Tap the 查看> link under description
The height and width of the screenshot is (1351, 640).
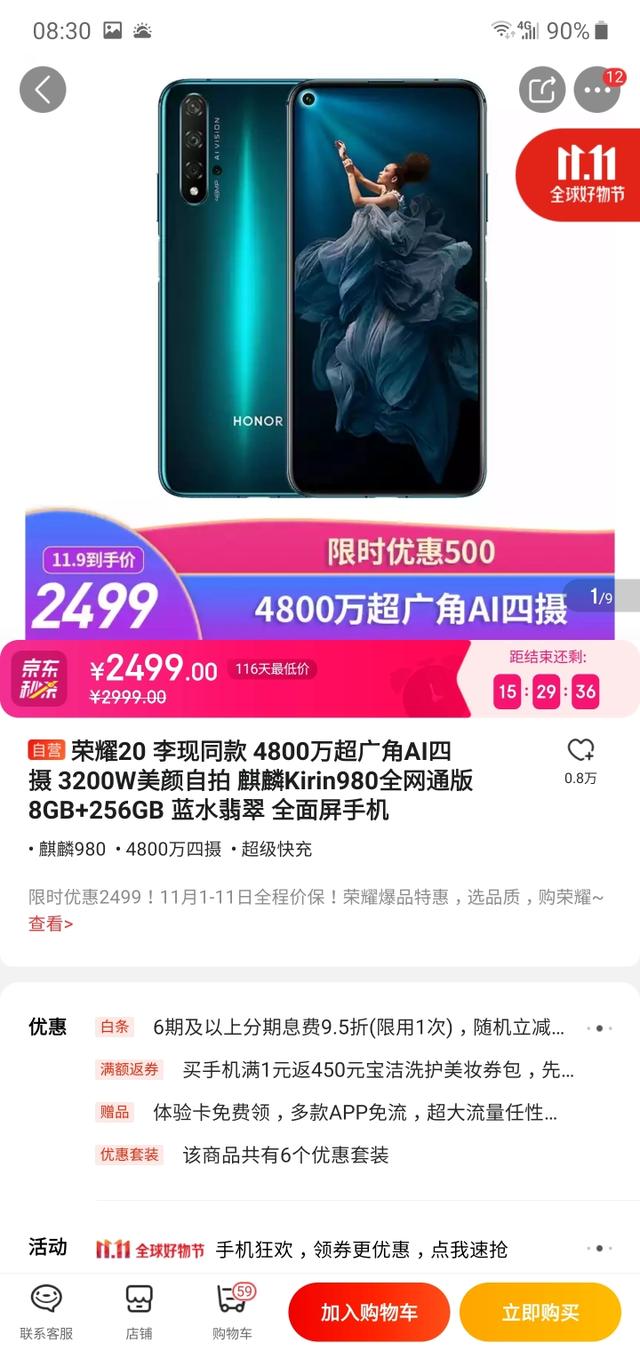click(x=50, y=924)
